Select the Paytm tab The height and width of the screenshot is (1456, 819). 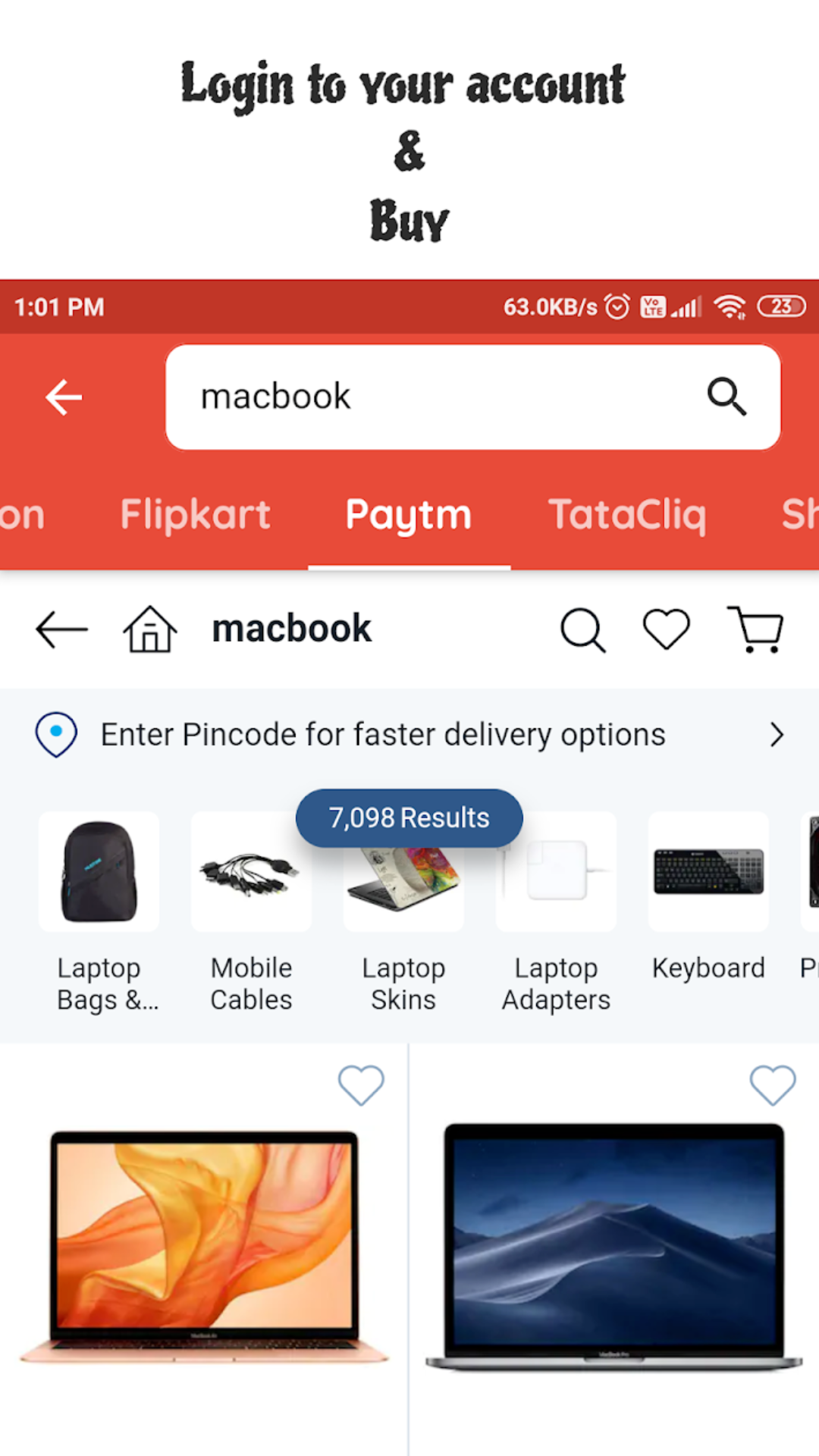409,515
